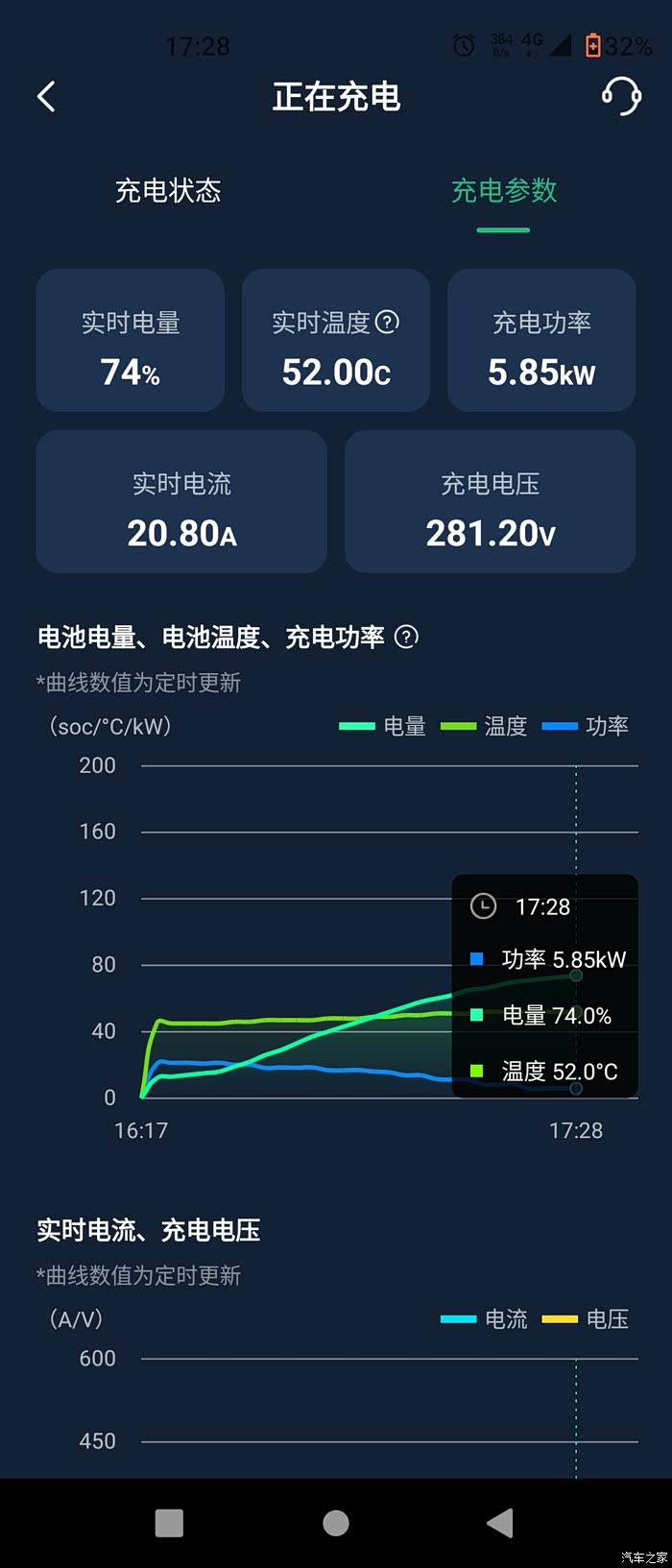Image resolution: width=672 pixels, height=1568 pixels.
Task: Open help icon next to 实时温度
Action: click(x=387, y=322)
